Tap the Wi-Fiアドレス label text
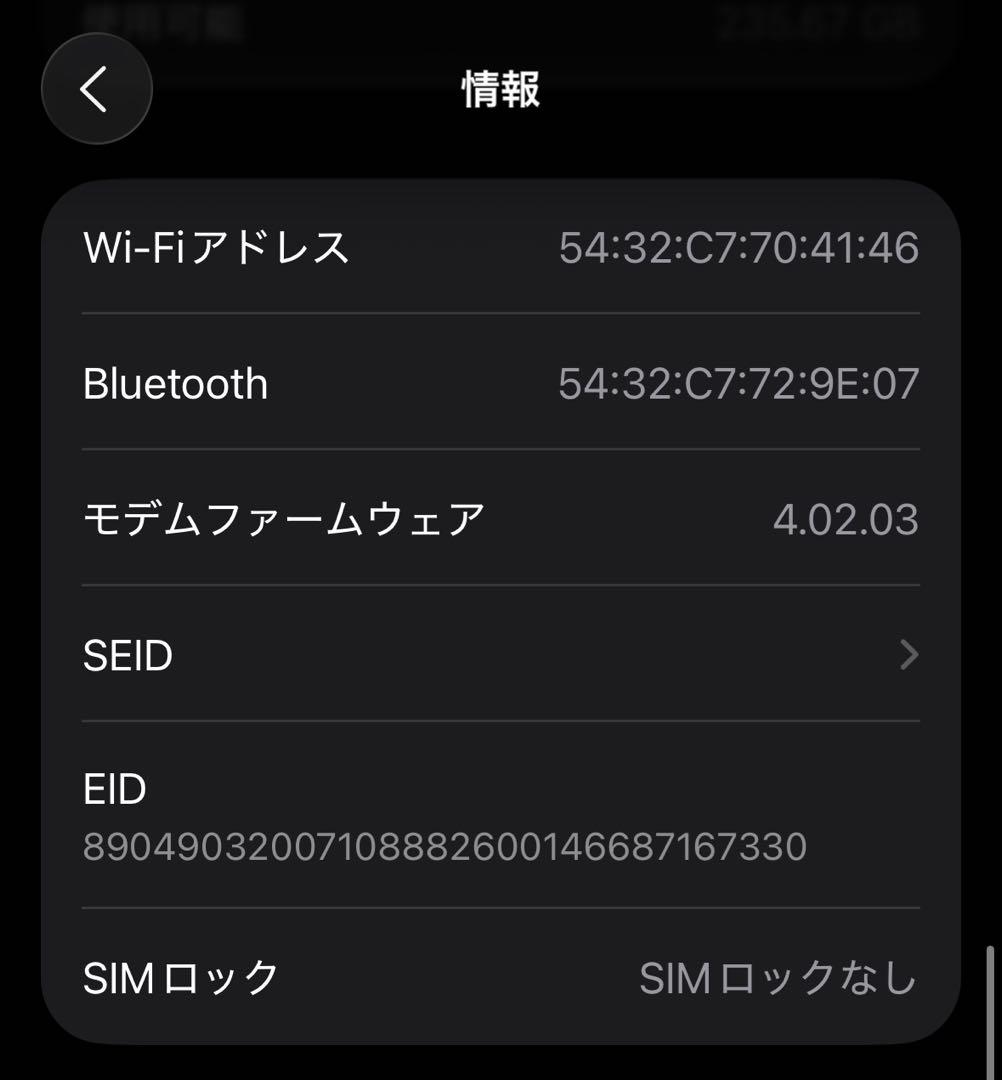 [x=218, y=250]
